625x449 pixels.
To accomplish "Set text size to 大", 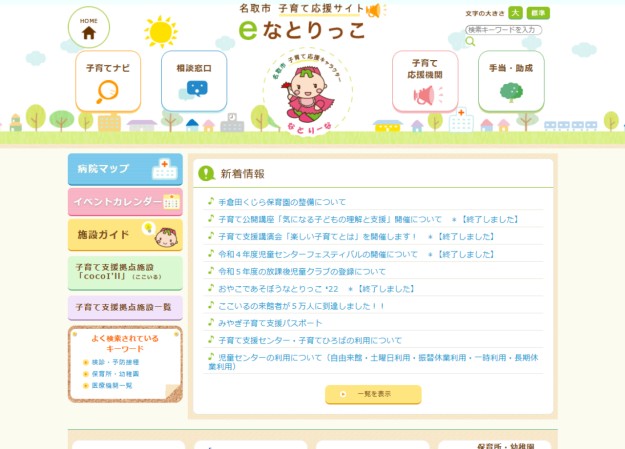I will 515,13.
